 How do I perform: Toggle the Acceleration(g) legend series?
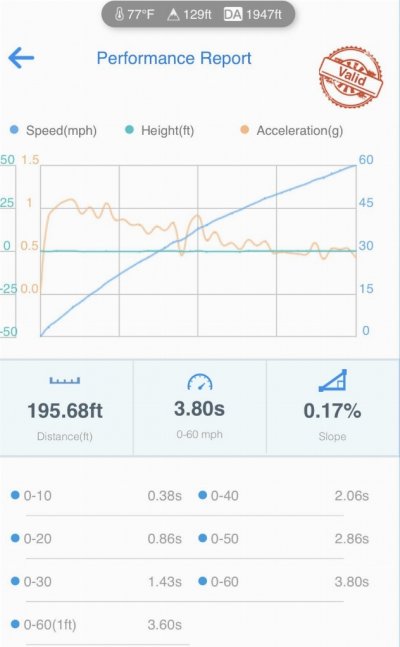click(291, 130)
